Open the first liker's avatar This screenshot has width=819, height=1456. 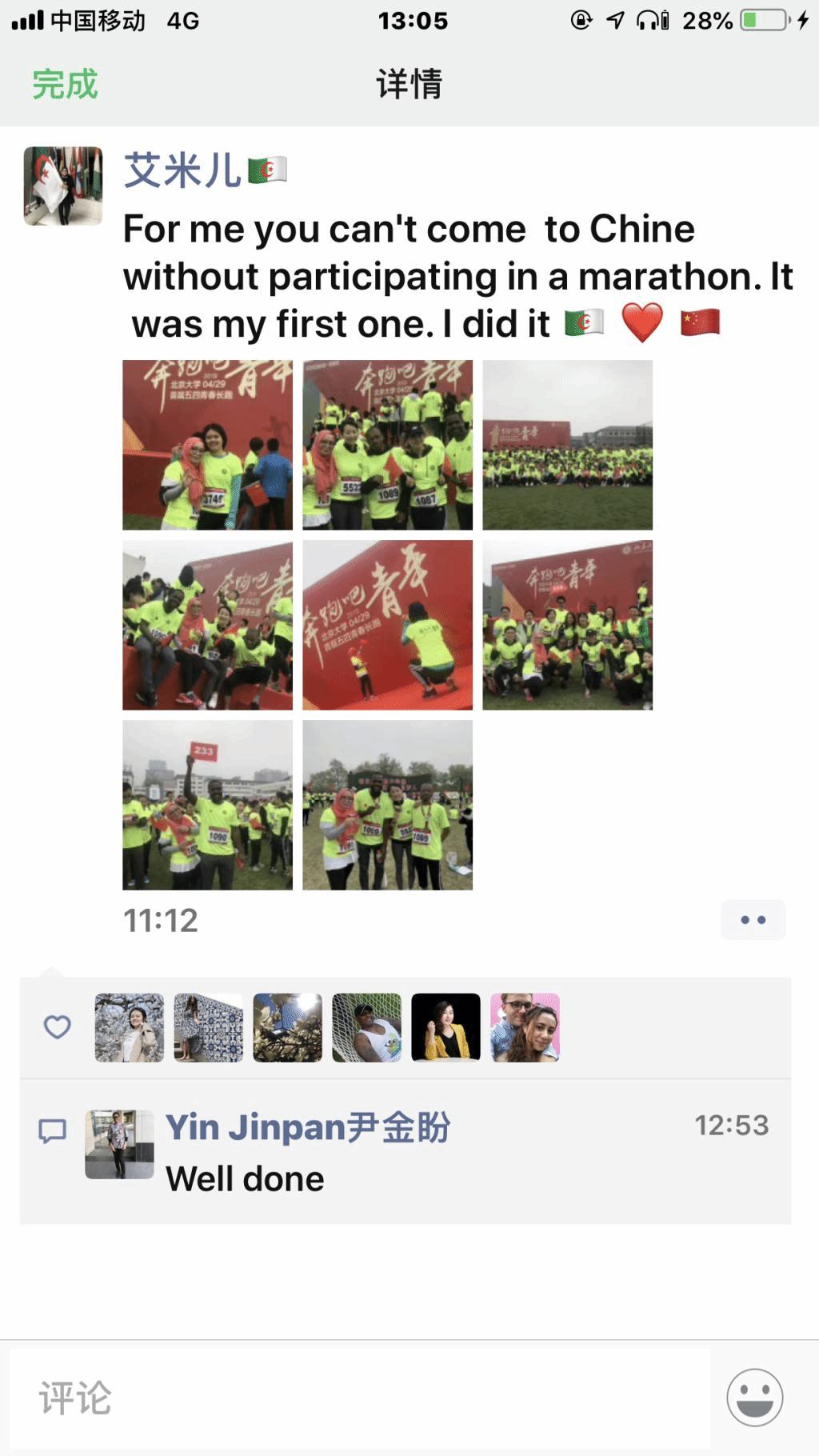130,1028
